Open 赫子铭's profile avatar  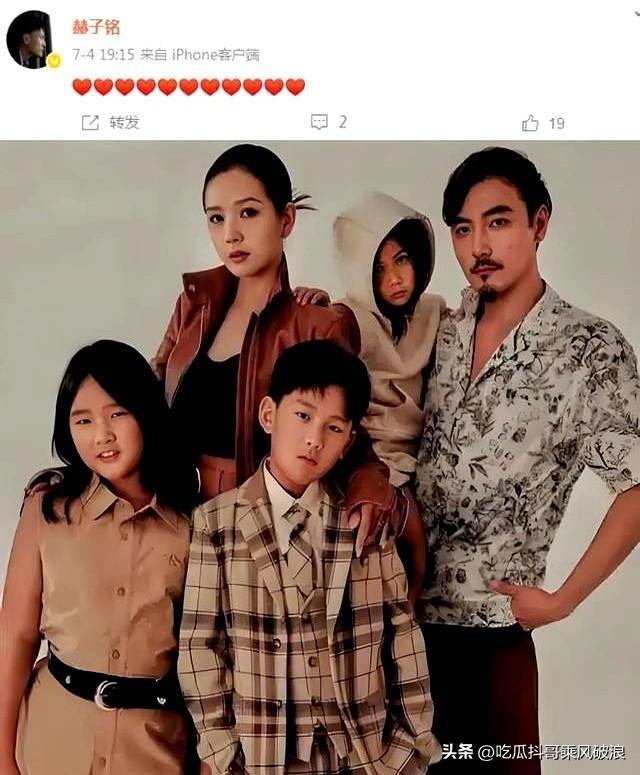click(30, 38)
